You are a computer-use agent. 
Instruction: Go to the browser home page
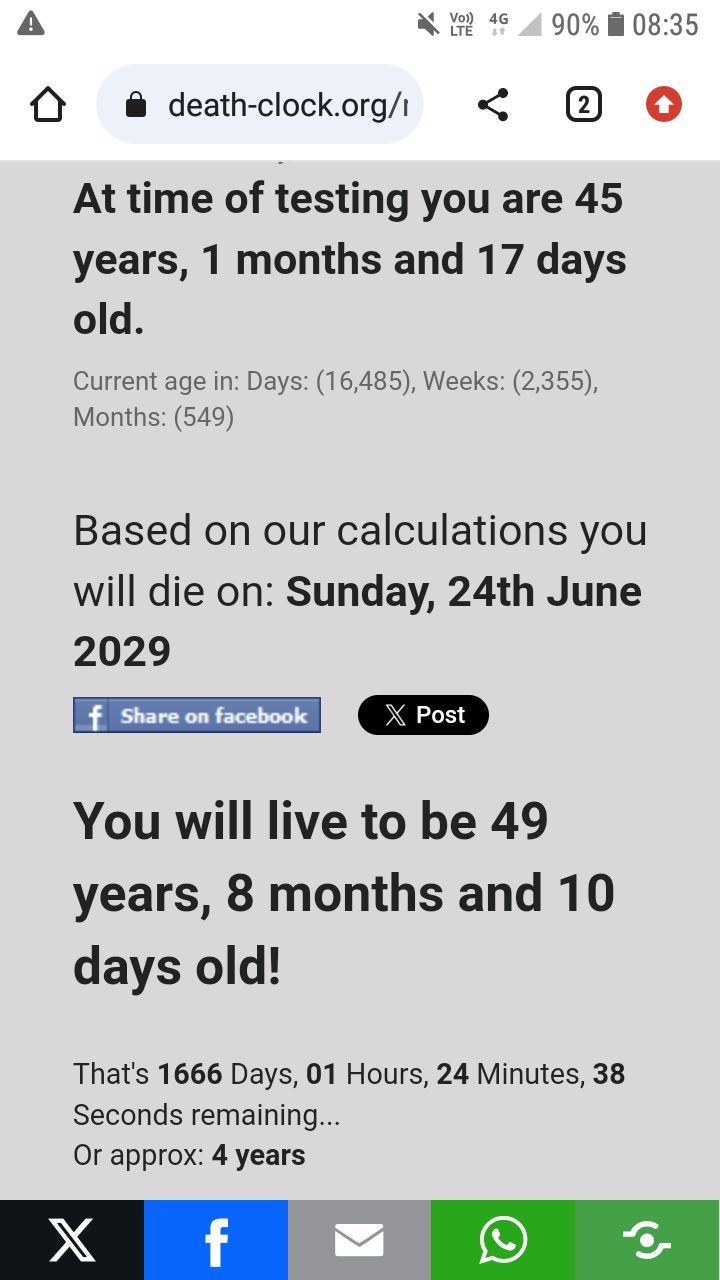(x=49, y=104)
